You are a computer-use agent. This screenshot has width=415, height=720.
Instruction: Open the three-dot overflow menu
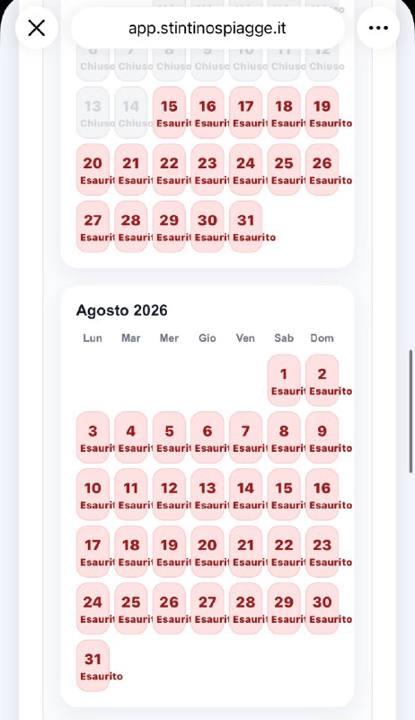point(378,28)
